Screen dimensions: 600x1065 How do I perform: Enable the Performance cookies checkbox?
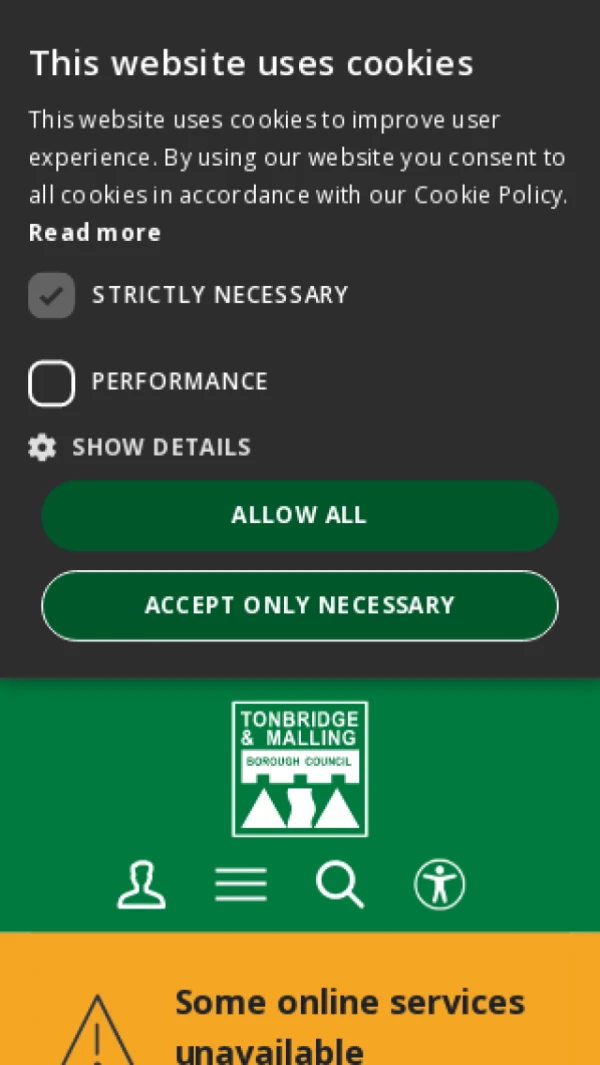coord(52,383)
